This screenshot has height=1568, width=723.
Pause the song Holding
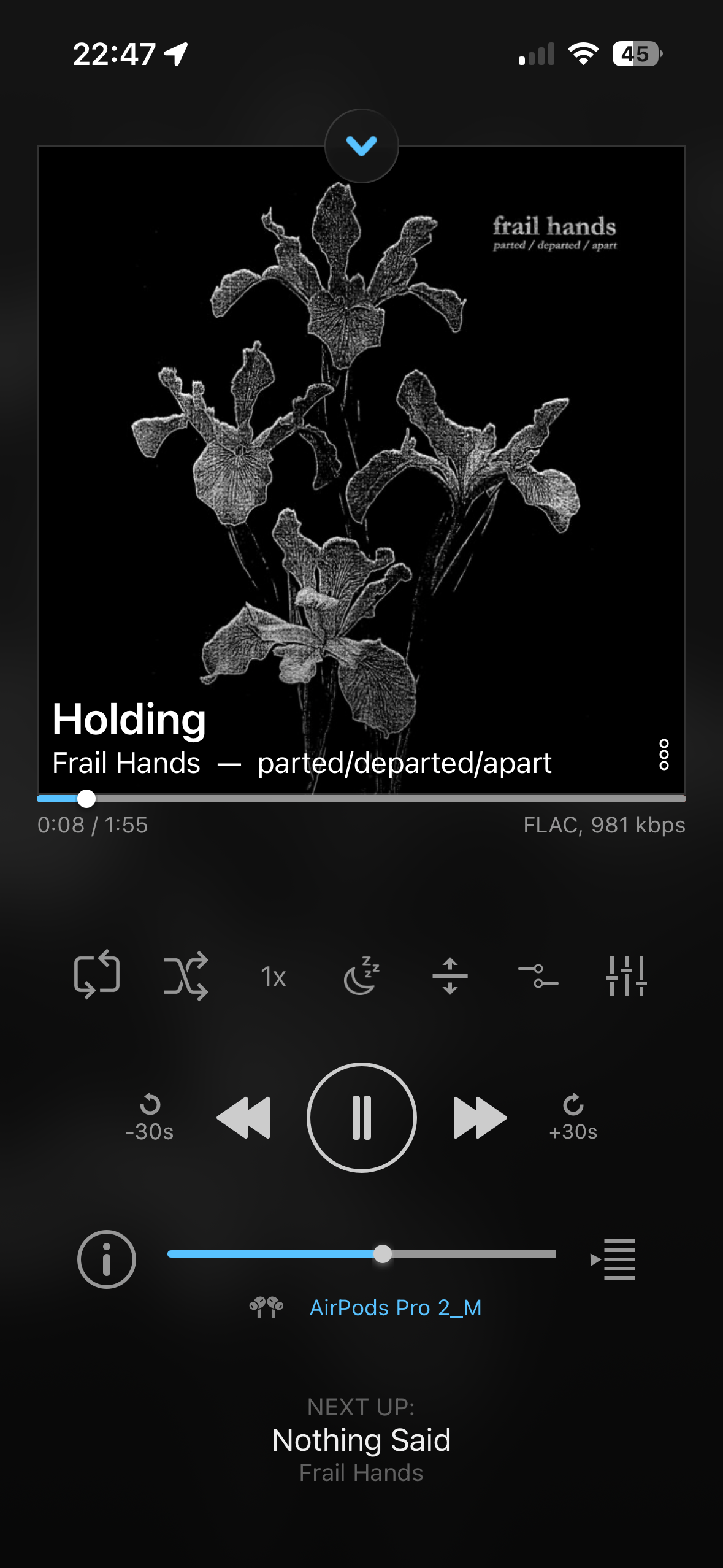361,1118
